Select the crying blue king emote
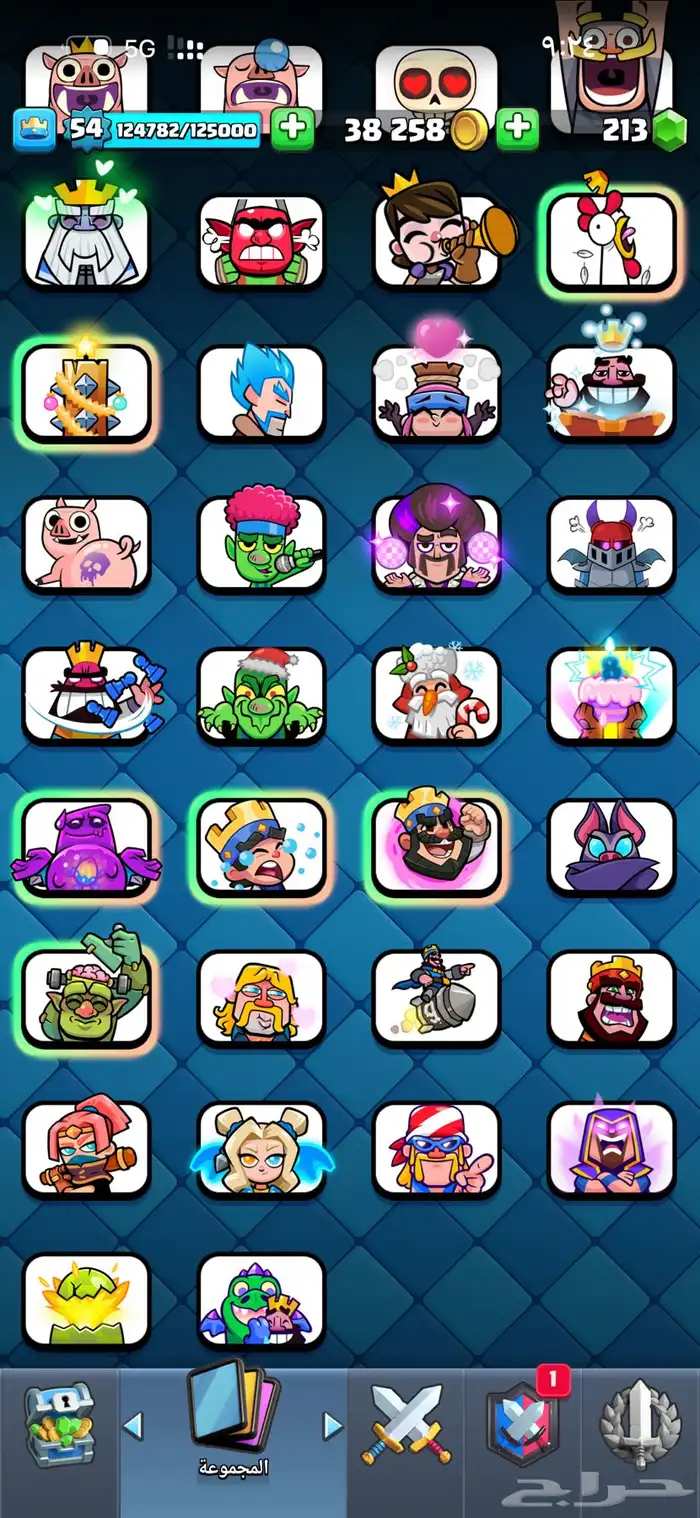Screen dimensions: 700x1518 [261, 846]
